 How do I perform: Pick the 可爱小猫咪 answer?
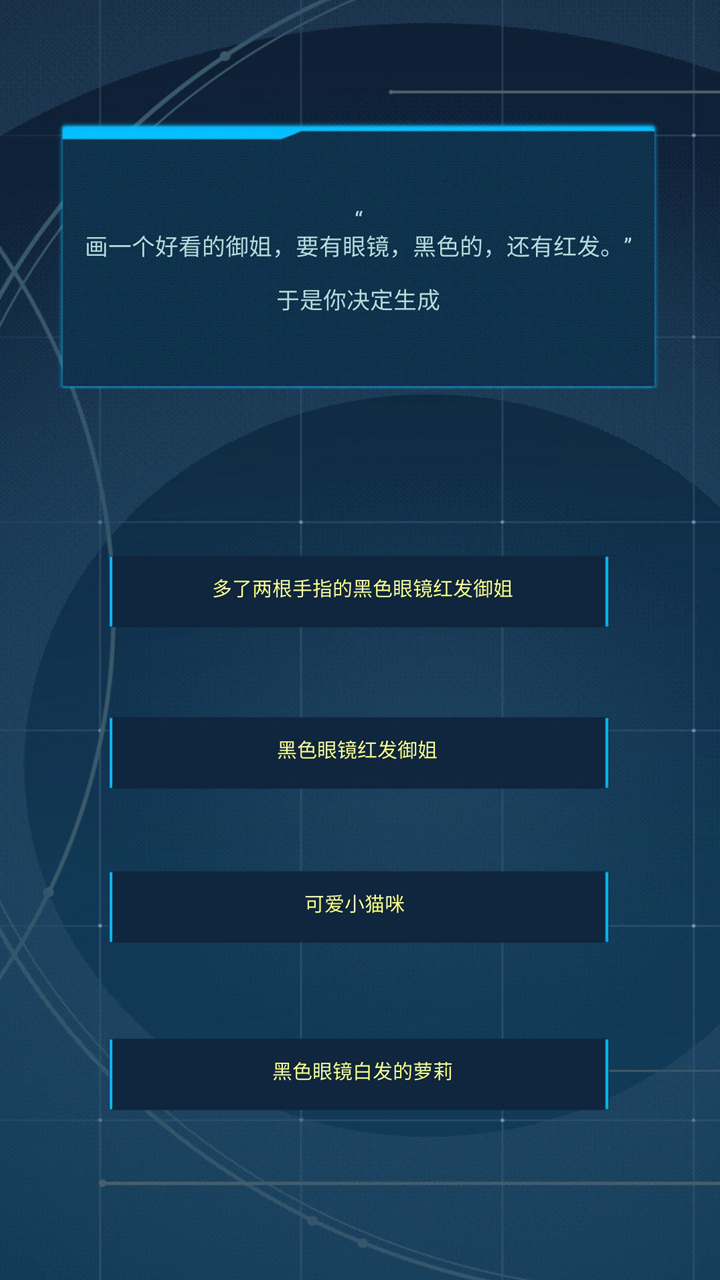[x=359, y=906]
